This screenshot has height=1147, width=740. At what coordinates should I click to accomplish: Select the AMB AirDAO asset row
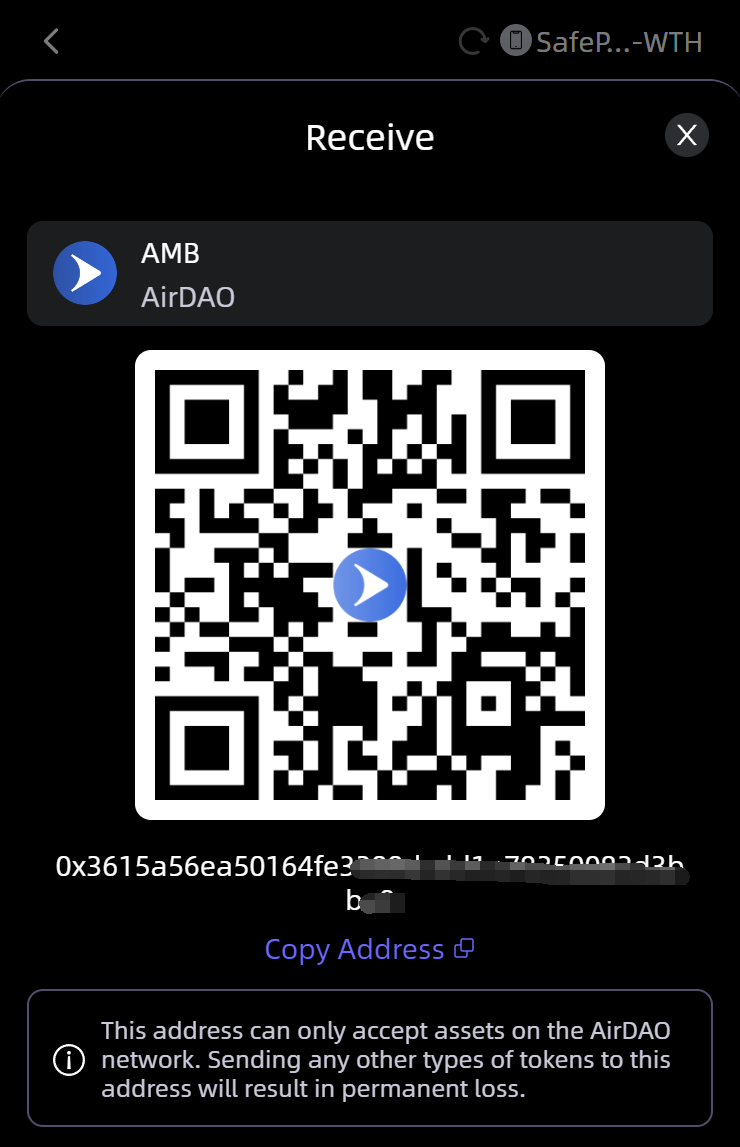click(x=369, y=273)
